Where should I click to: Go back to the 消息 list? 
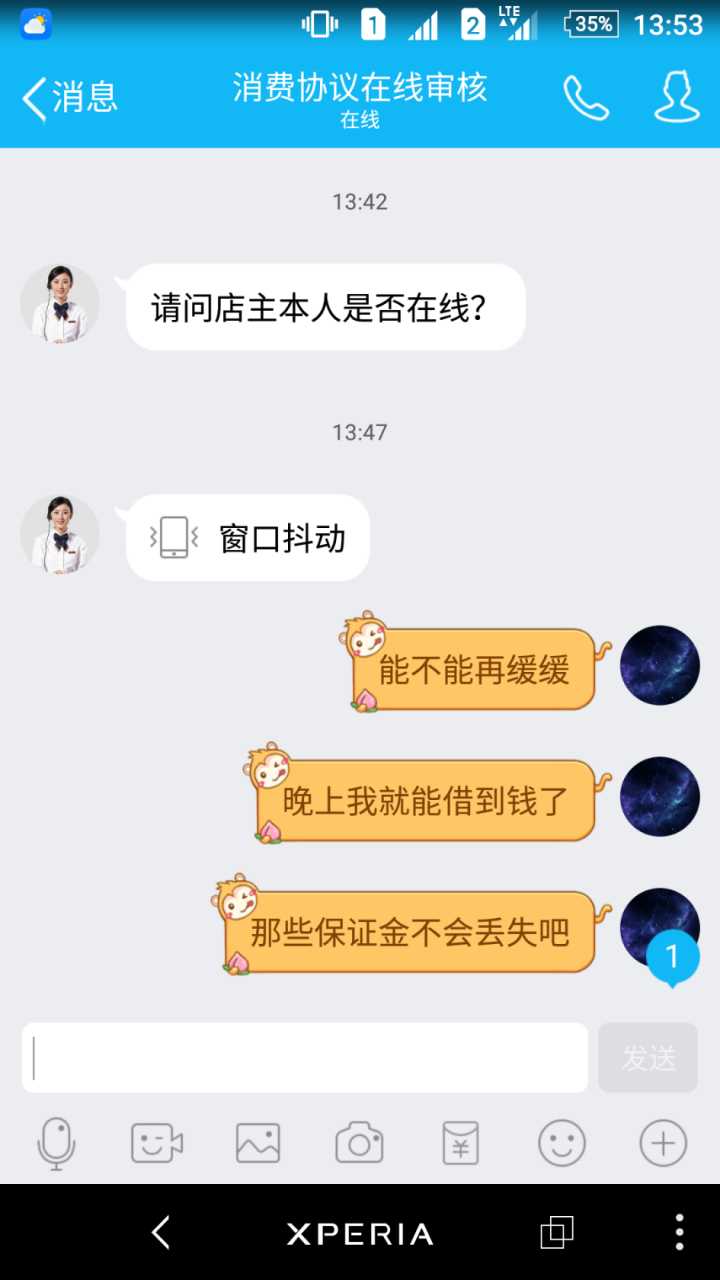coord(68,98)
